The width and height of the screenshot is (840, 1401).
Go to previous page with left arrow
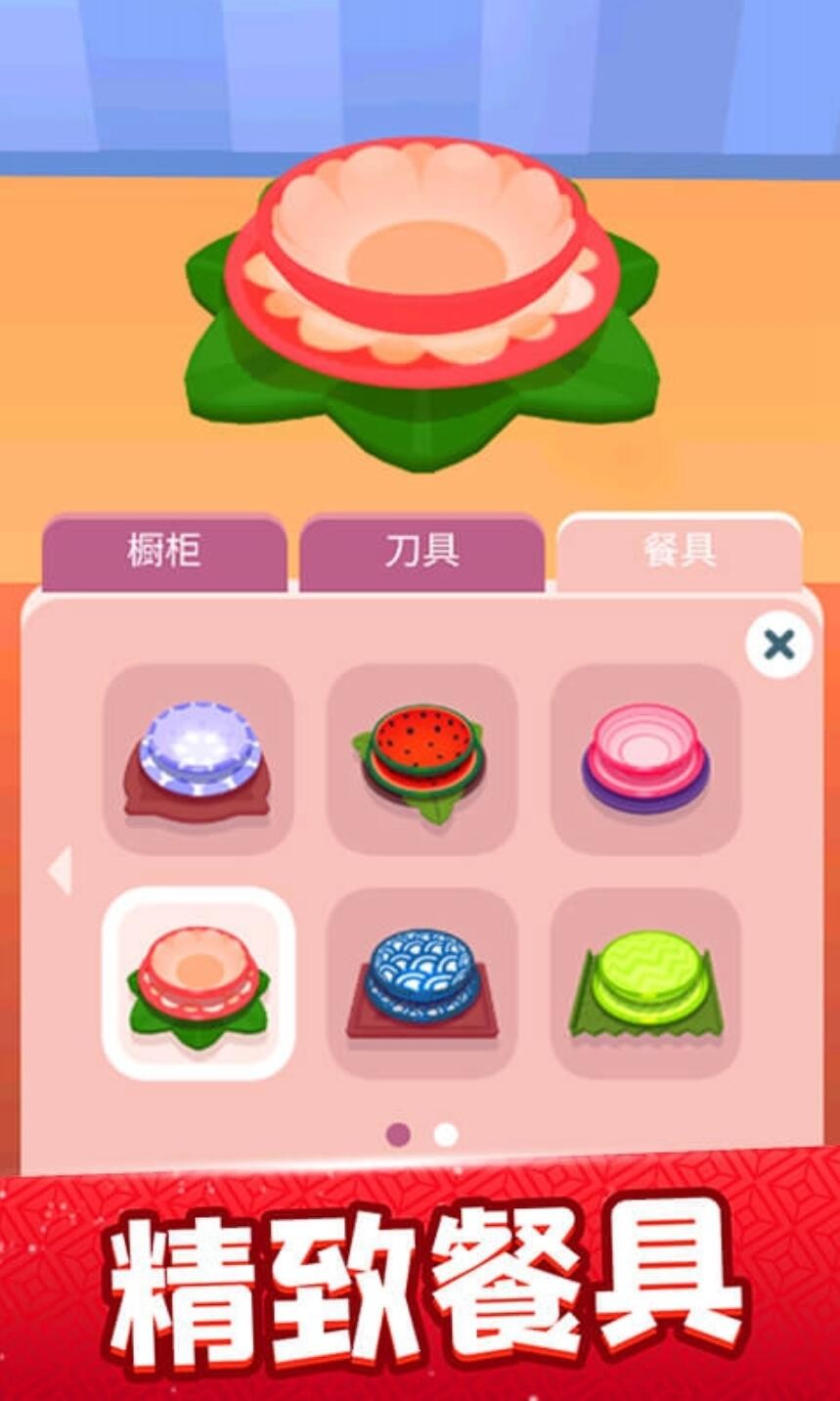coord(61,871)
